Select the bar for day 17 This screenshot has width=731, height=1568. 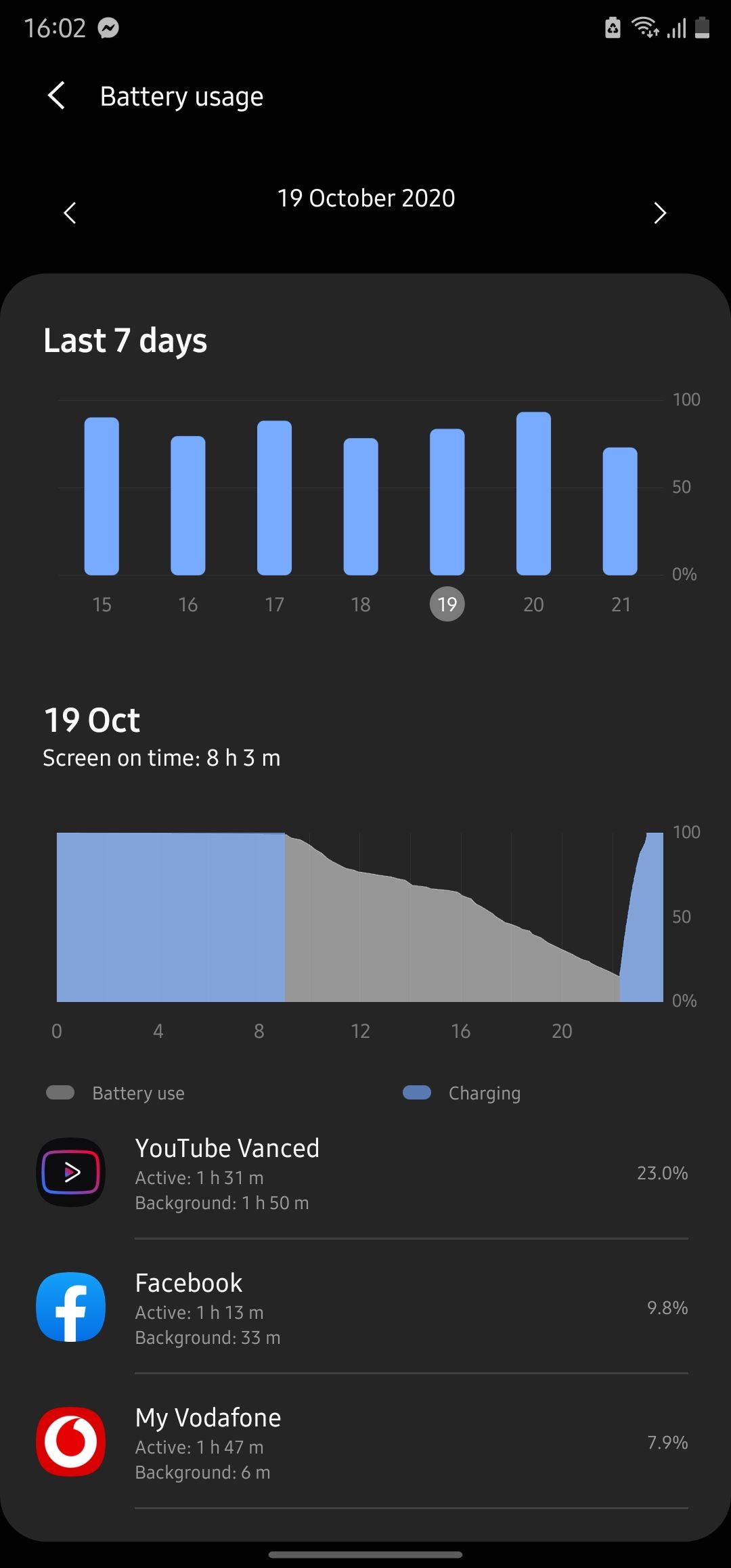point(274,498)
